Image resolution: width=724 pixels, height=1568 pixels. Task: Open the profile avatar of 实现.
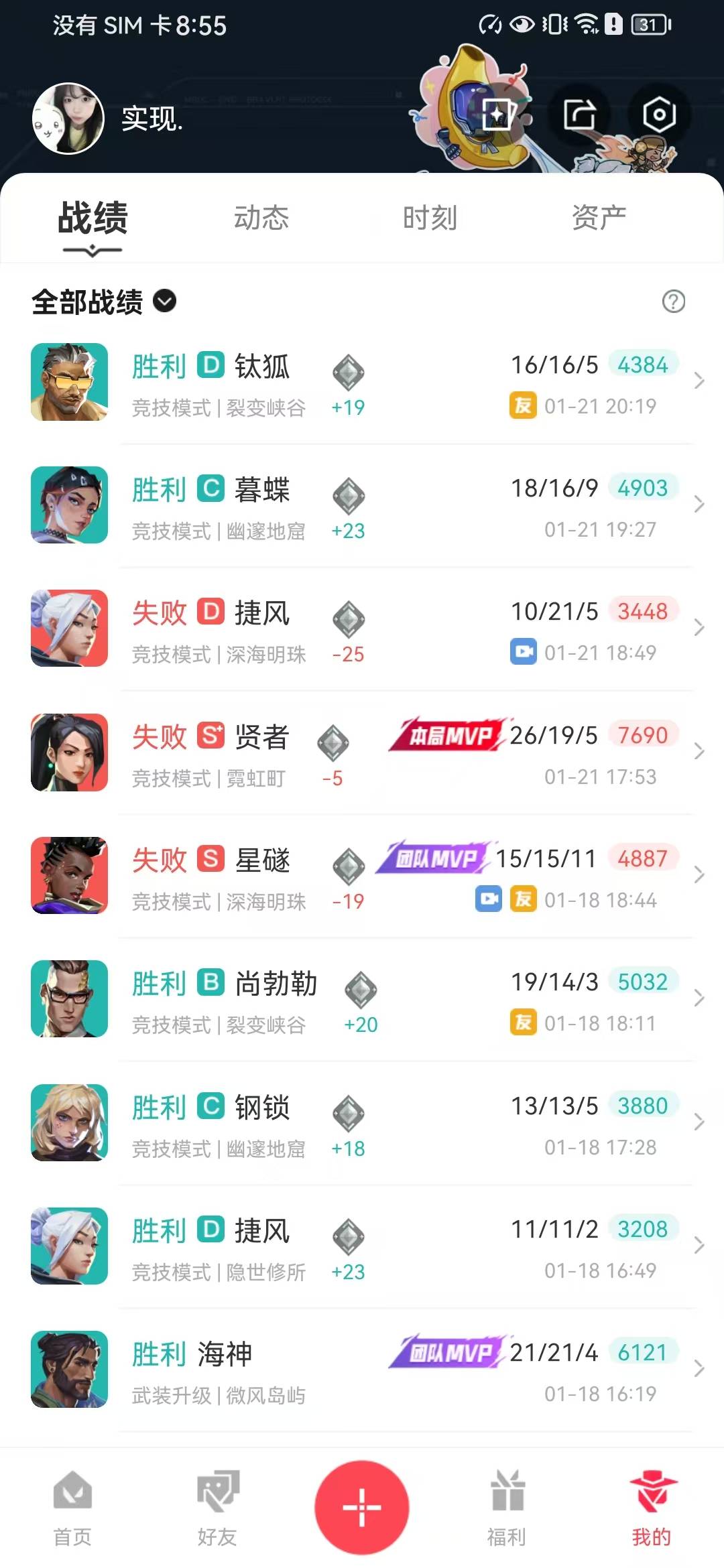pyautogui.click(x=68, y=119)
